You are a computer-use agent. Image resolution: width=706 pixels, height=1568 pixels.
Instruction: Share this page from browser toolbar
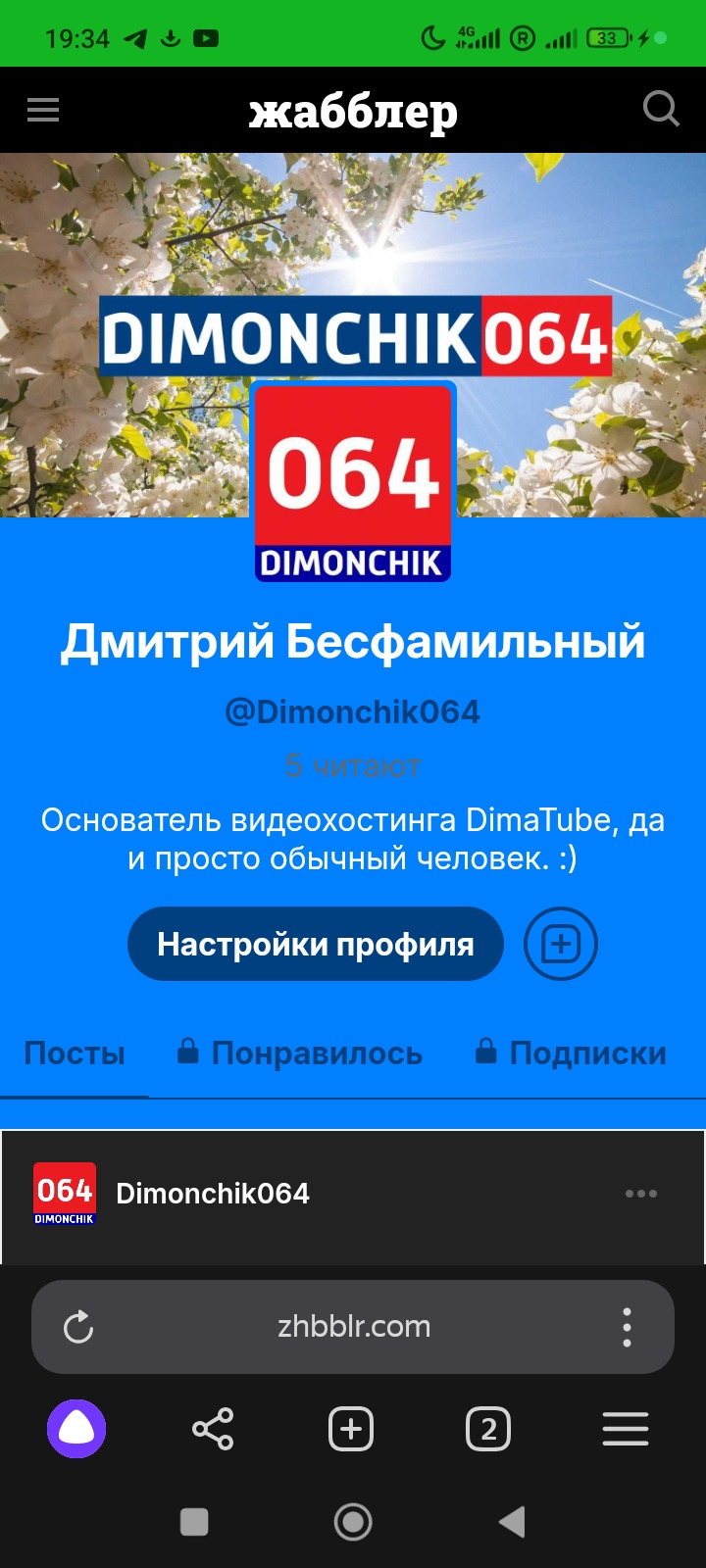(x=213, y=1429)
